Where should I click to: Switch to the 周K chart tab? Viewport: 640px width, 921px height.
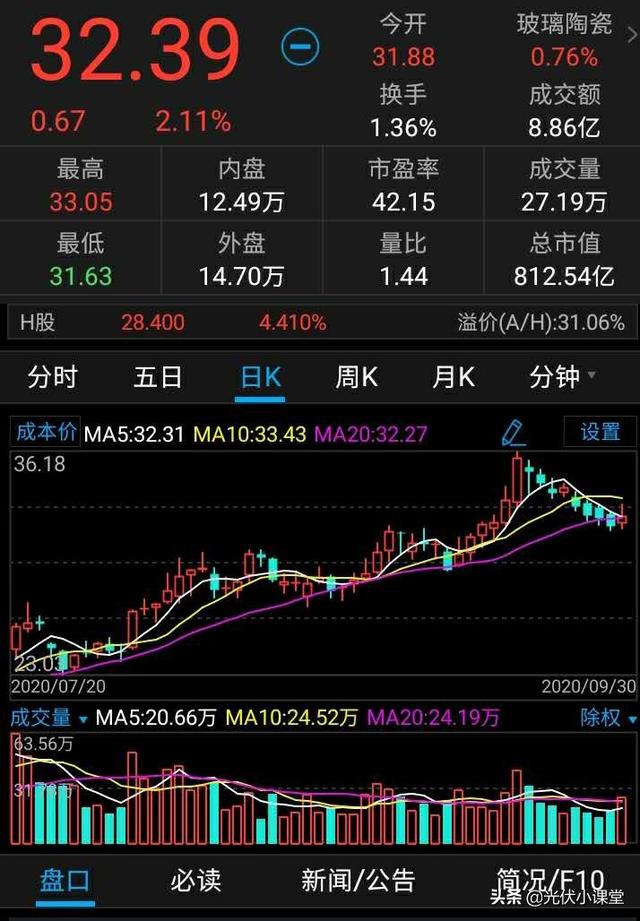(356, 377)
